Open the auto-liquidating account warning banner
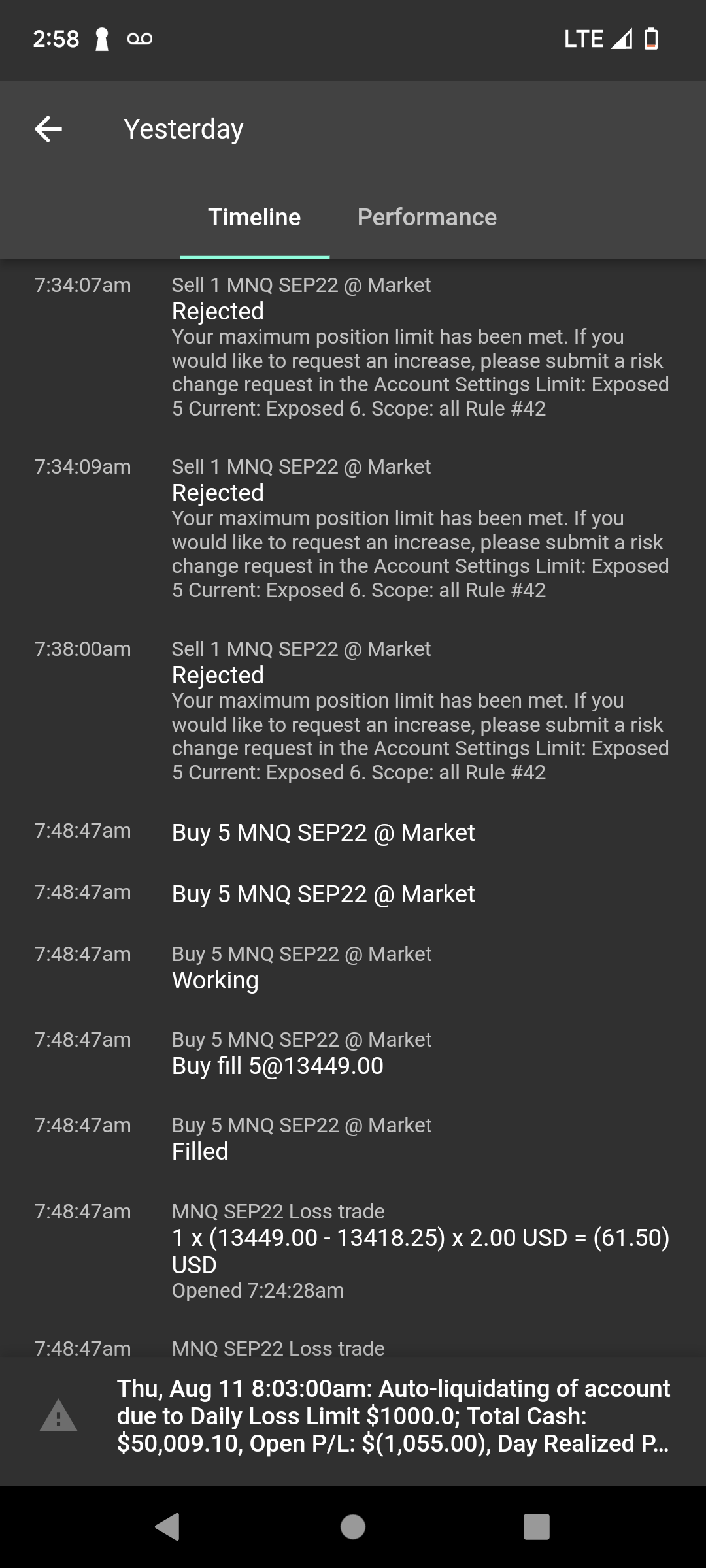This screenshot has height=1568, width=706. coord(353,1415)
